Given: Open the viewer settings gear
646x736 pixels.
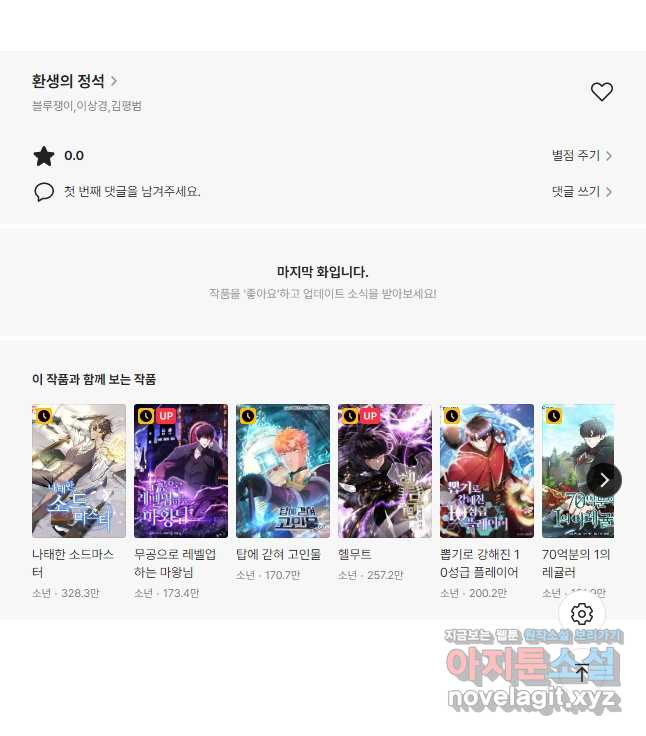Looking at the screenshot, I should tap(582, 614).
